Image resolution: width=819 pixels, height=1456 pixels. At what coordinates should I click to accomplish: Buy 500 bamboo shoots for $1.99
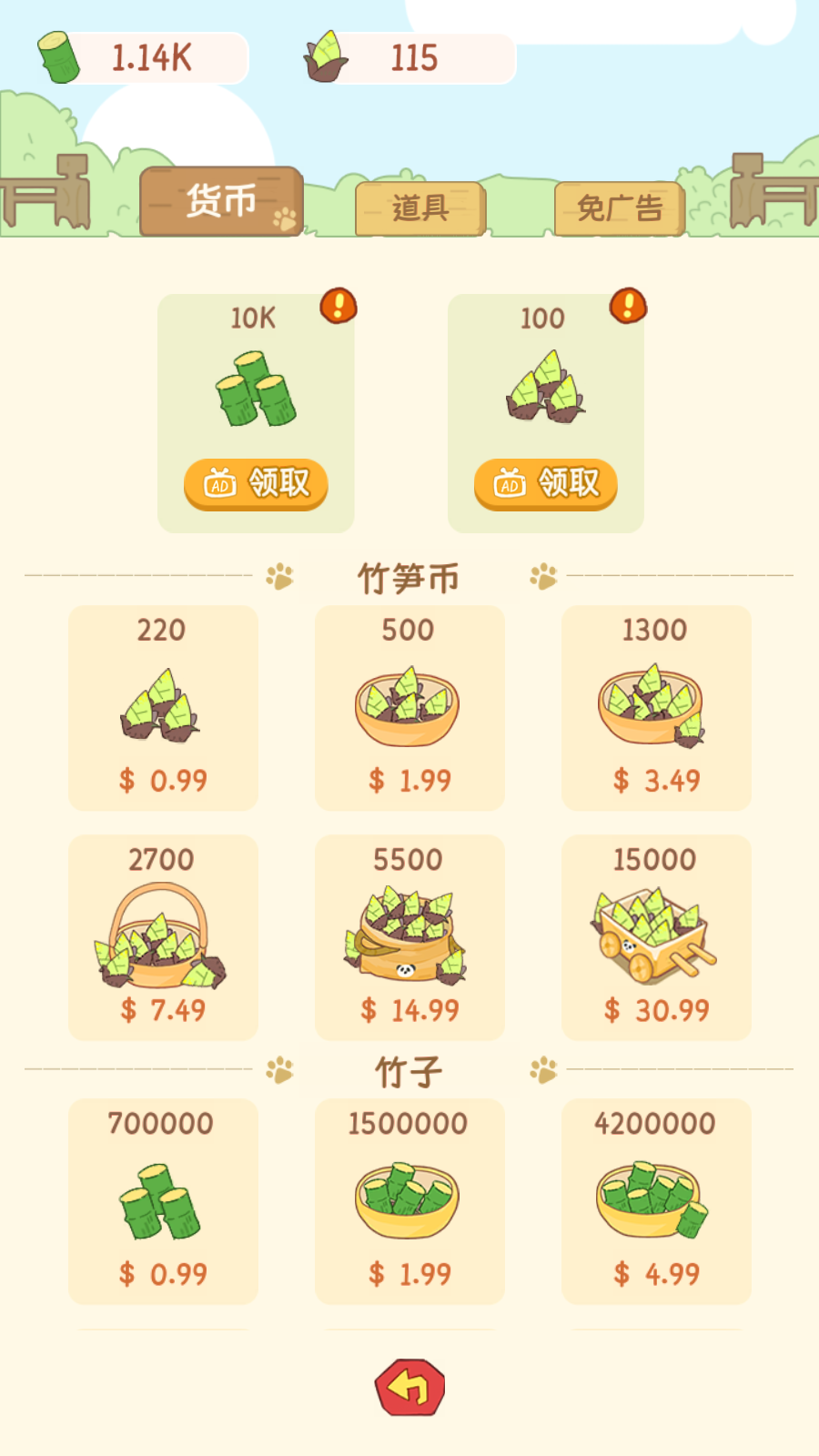(x=409, y=708)
